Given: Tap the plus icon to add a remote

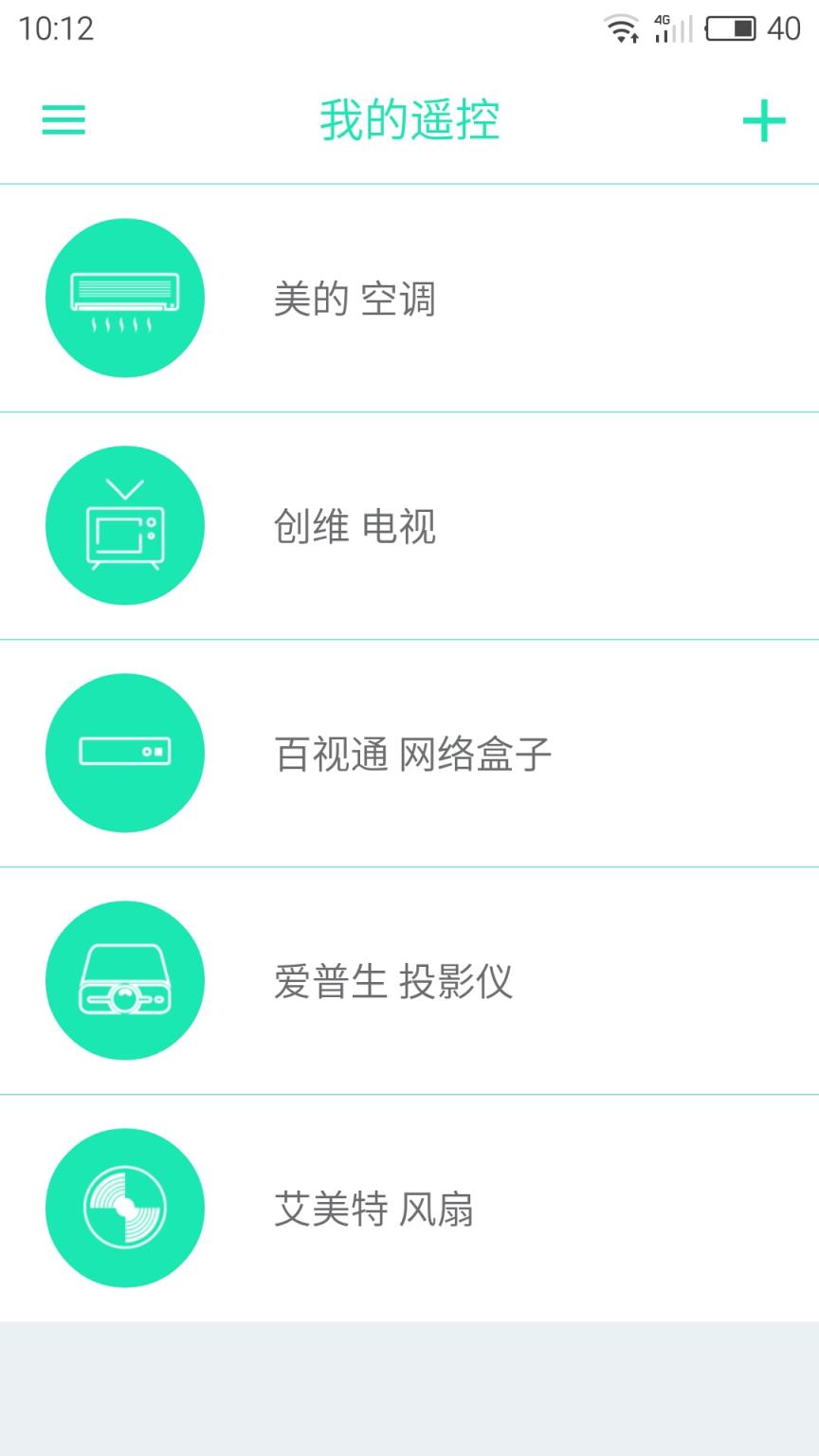Looking at the screenshot, I should 764,121.
